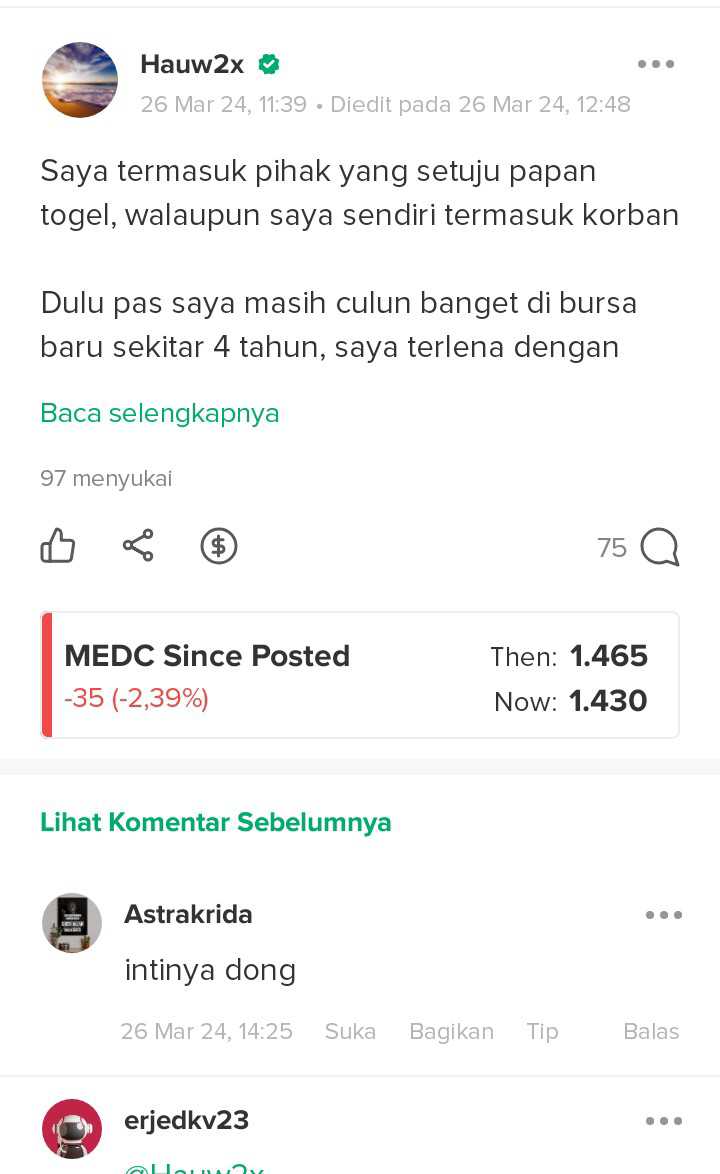
Task: Share Hauw2x's post
Action: coord(138,546)
